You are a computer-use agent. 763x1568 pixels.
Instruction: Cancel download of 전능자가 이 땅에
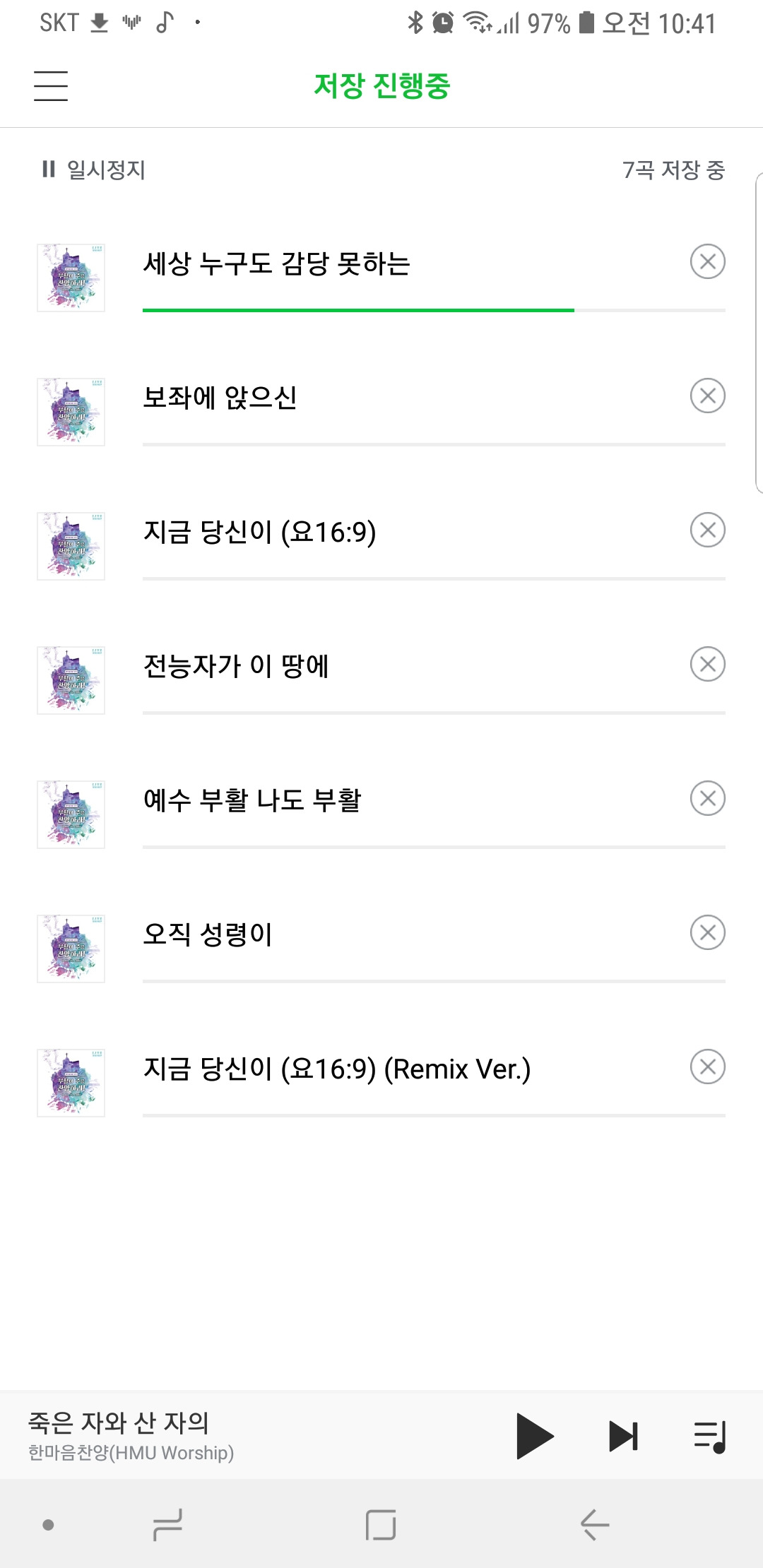point(707,664)
